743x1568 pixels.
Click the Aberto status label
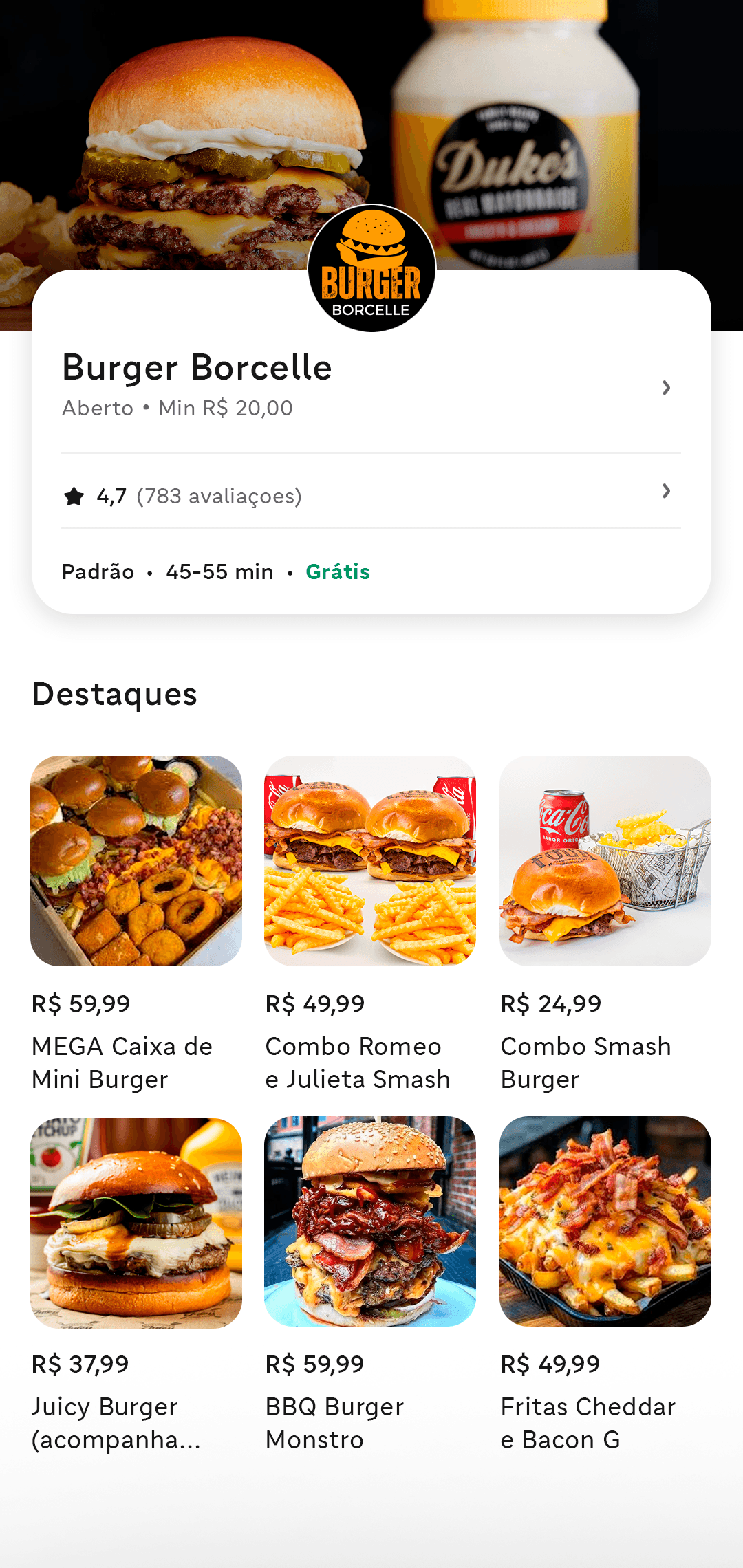click(96, 408)
